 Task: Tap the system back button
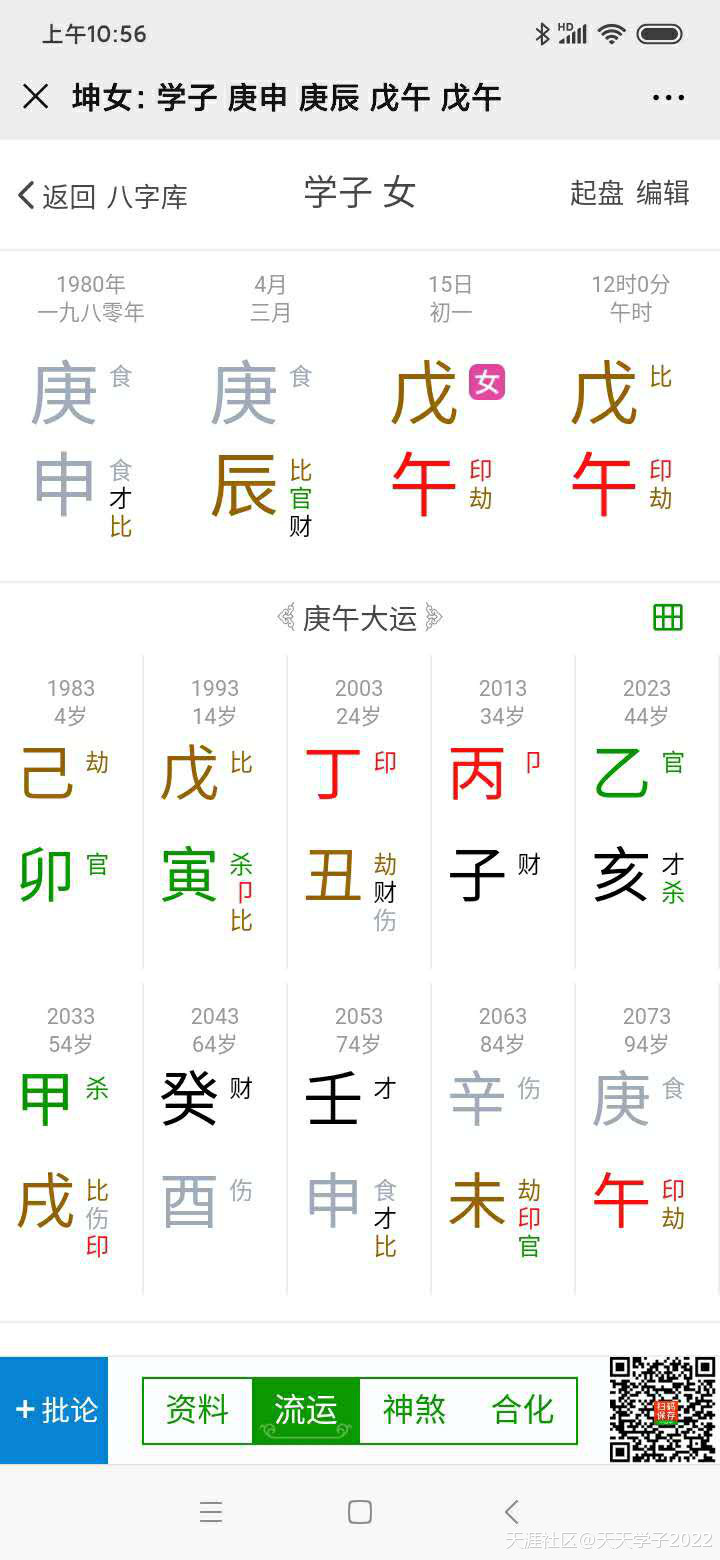coord(512,1512)
